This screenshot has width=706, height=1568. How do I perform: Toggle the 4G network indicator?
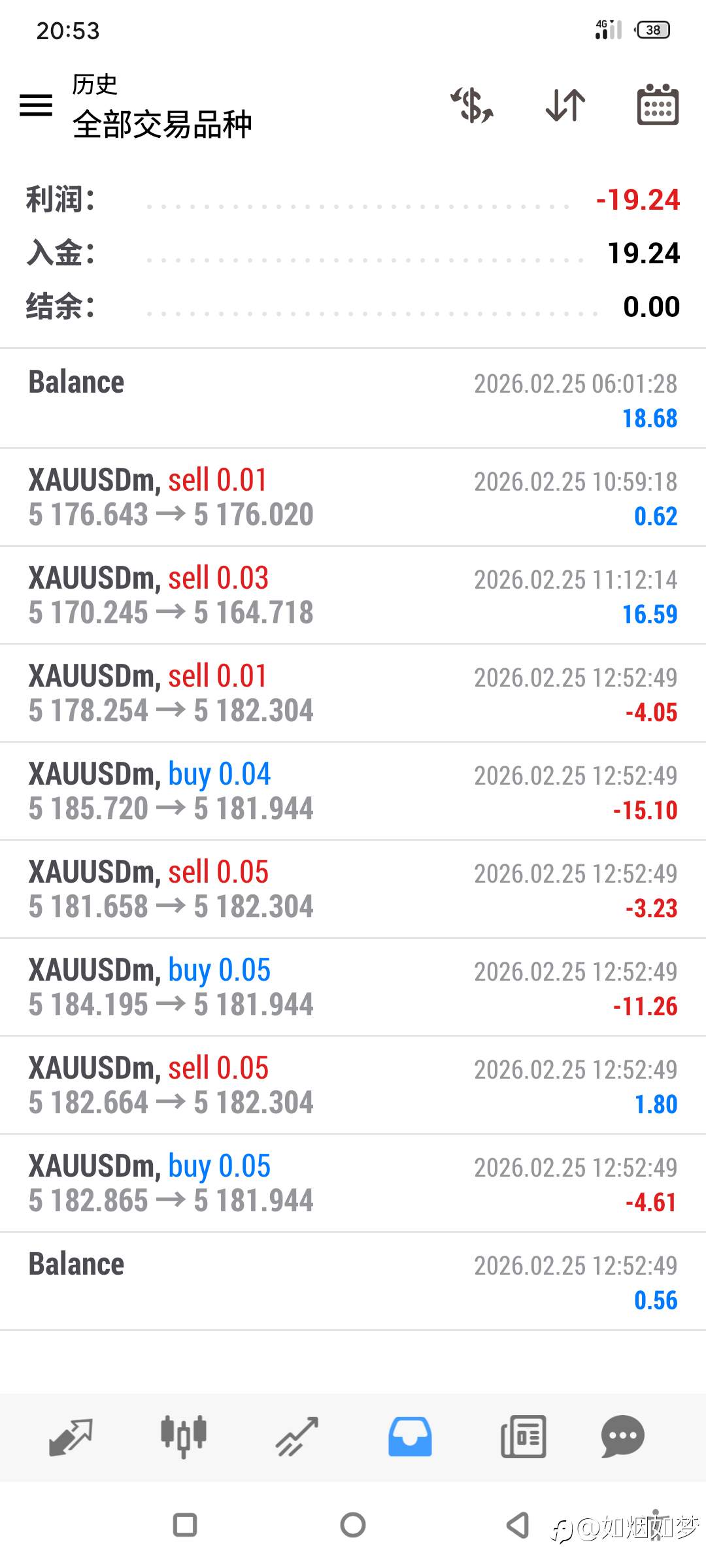(x=602, y=24)
